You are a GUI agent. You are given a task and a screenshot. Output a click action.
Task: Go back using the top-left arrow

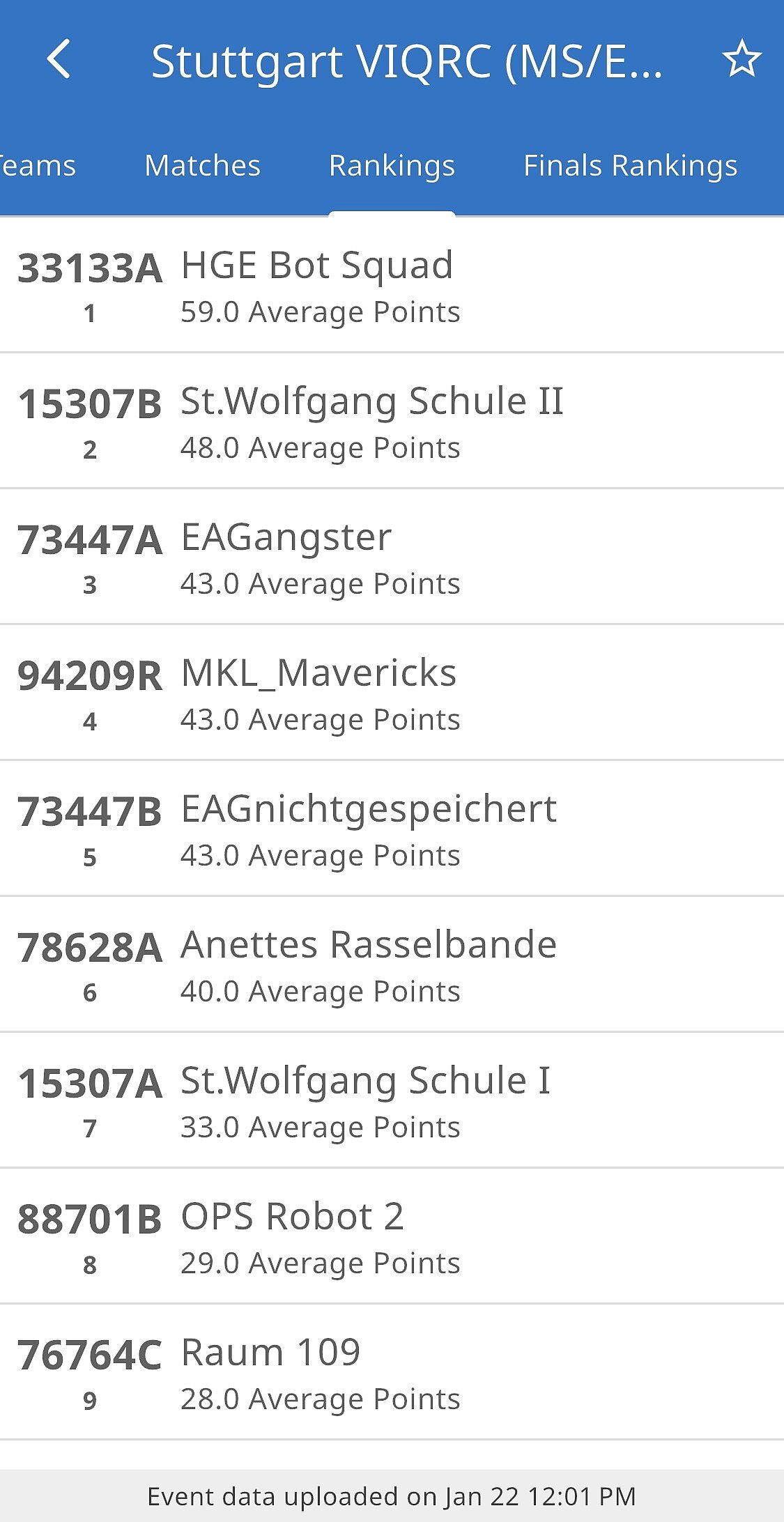(59, 59)
